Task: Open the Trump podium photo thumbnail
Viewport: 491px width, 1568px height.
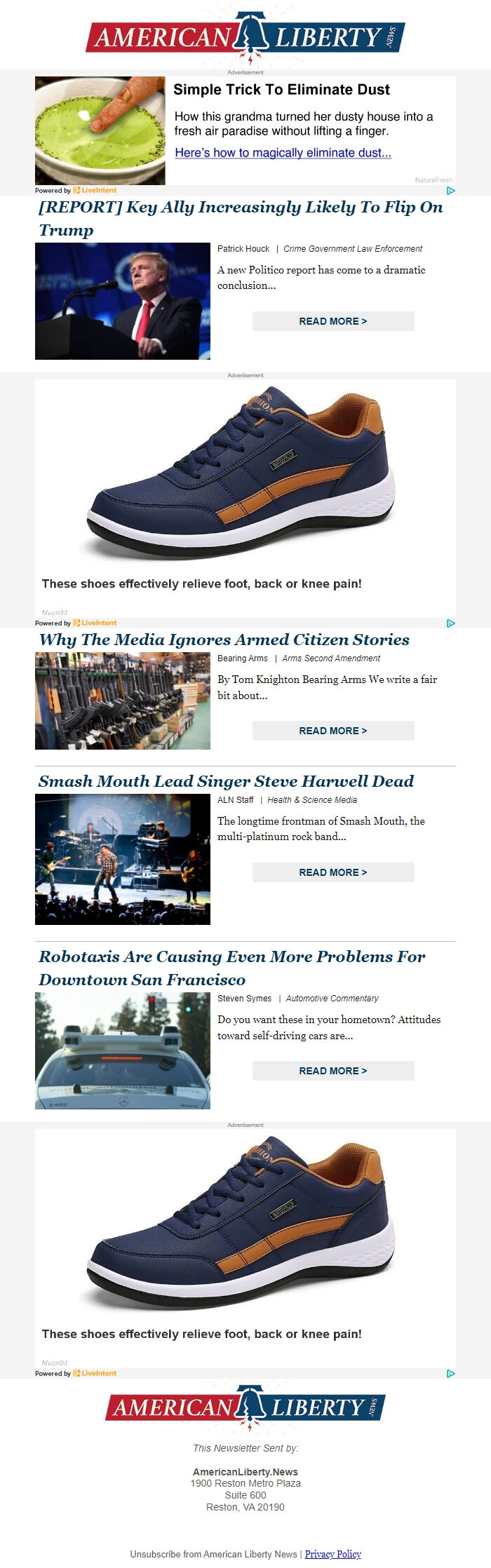Action: (123, 301)
